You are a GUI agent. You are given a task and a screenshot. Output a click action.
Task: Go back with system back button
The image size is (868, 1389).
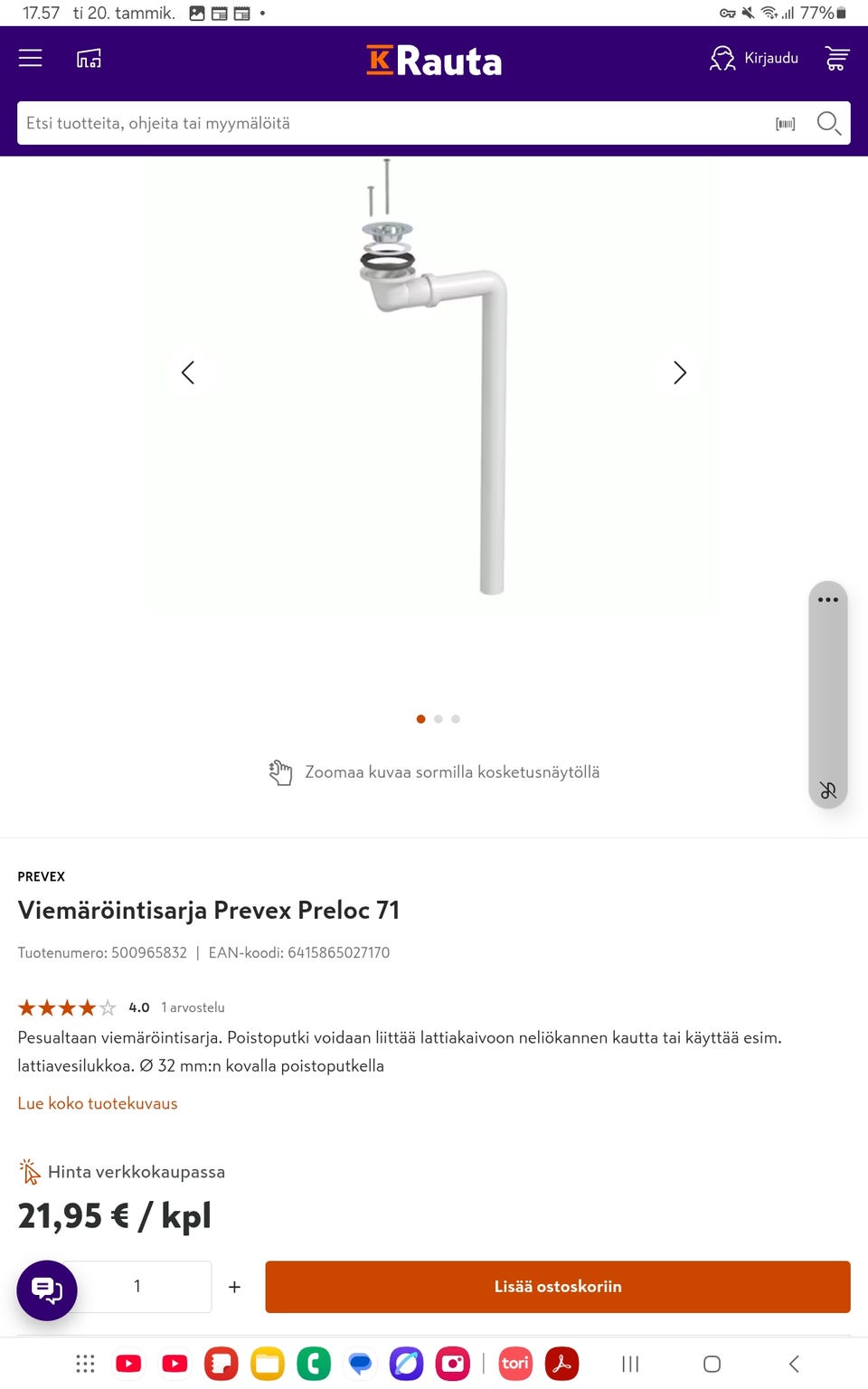click(794, 1364)
